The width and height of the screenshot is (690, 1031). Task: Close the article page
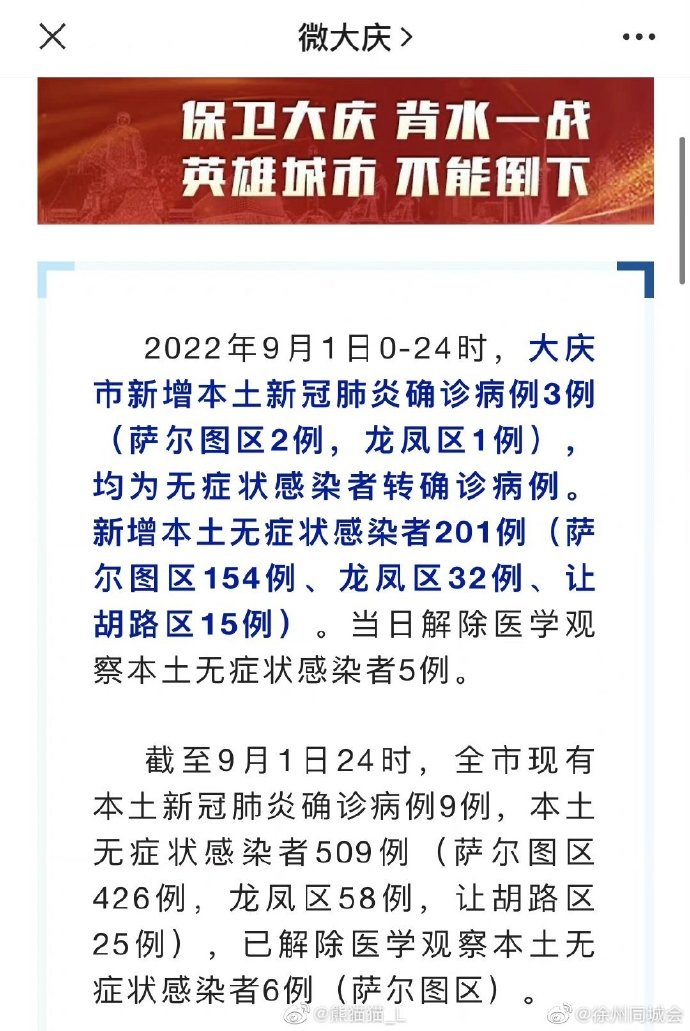[52, 37]
